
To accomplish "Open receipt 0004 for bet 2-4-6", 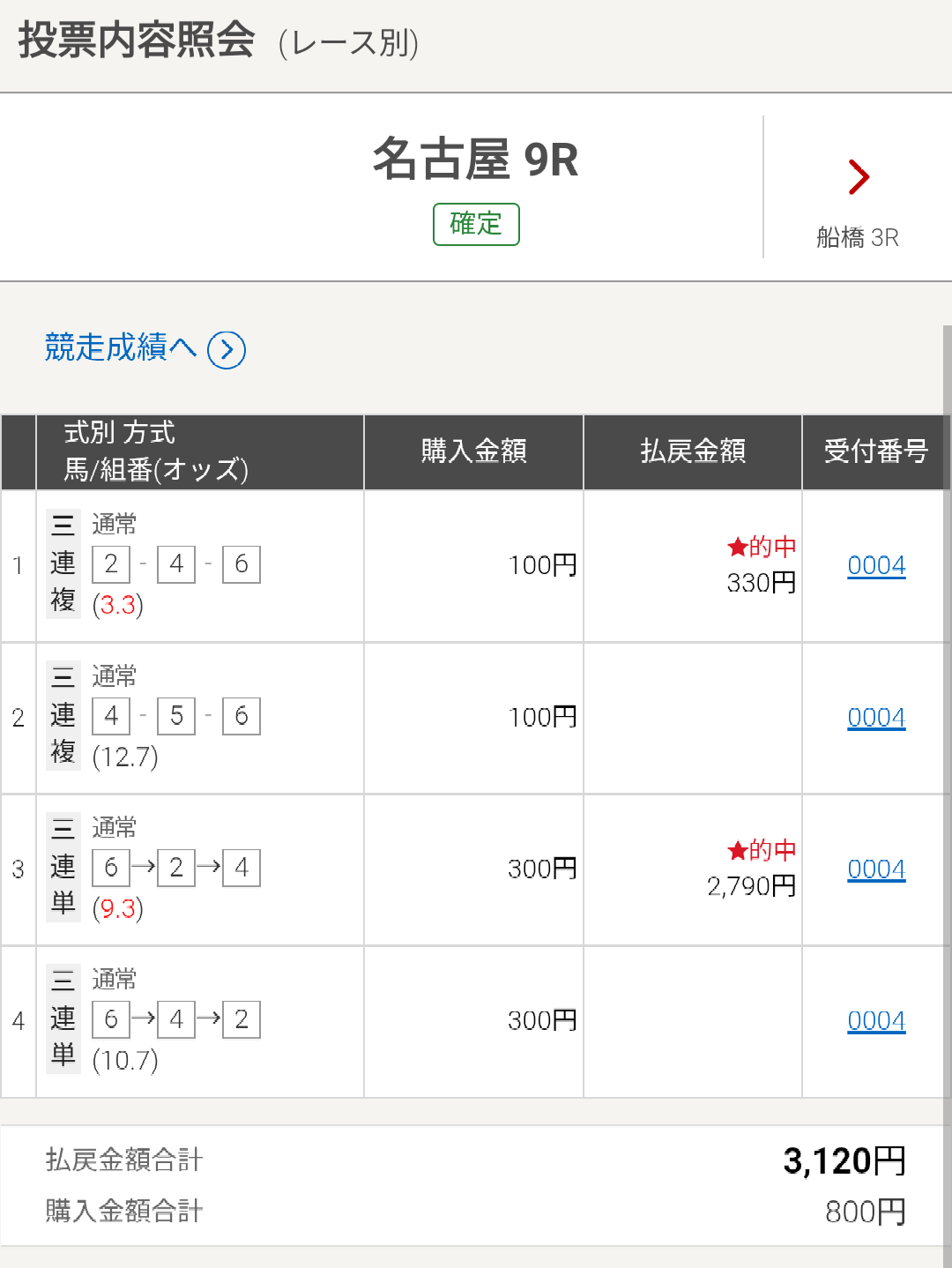I will pos(876,565).
